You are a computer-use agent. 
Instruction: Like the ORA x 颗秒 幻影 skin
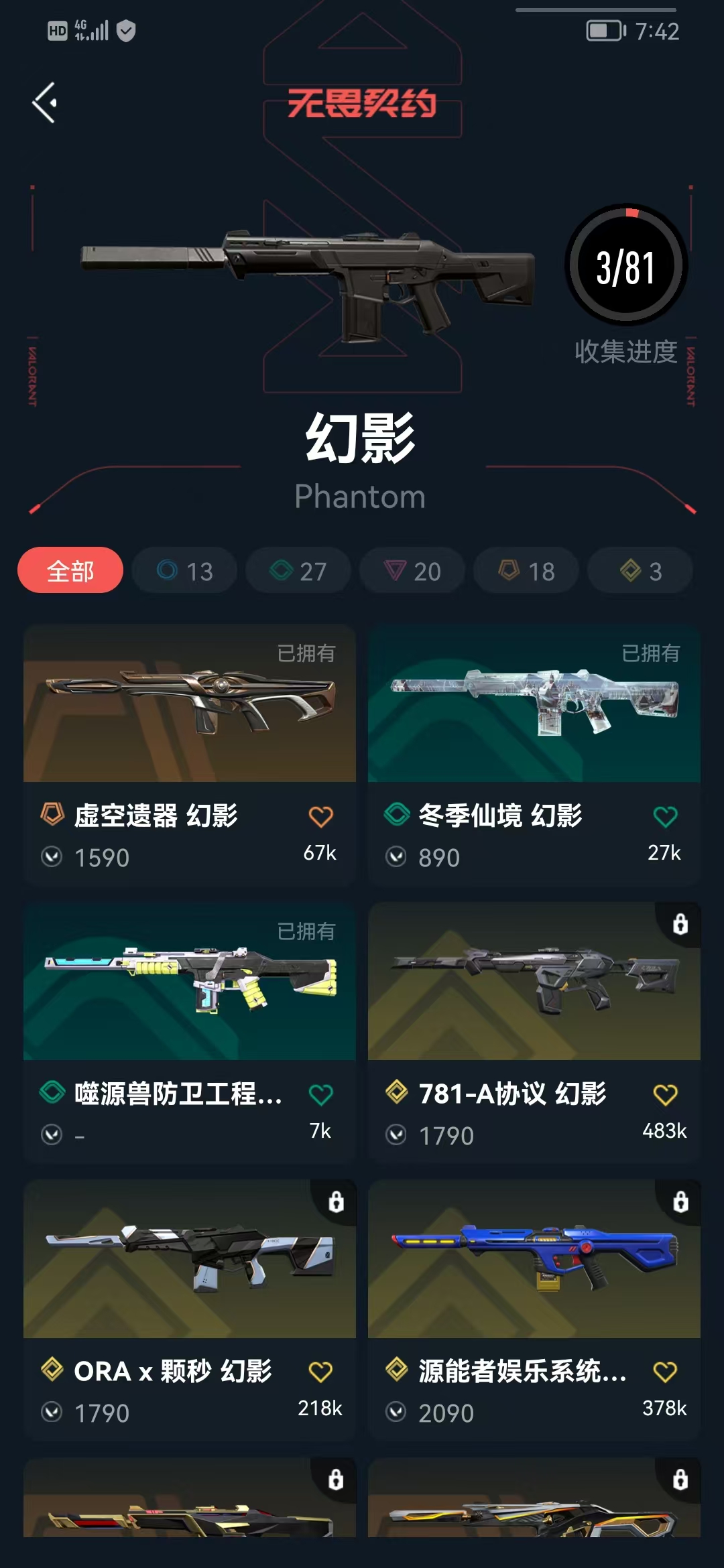coord(320,1372)
